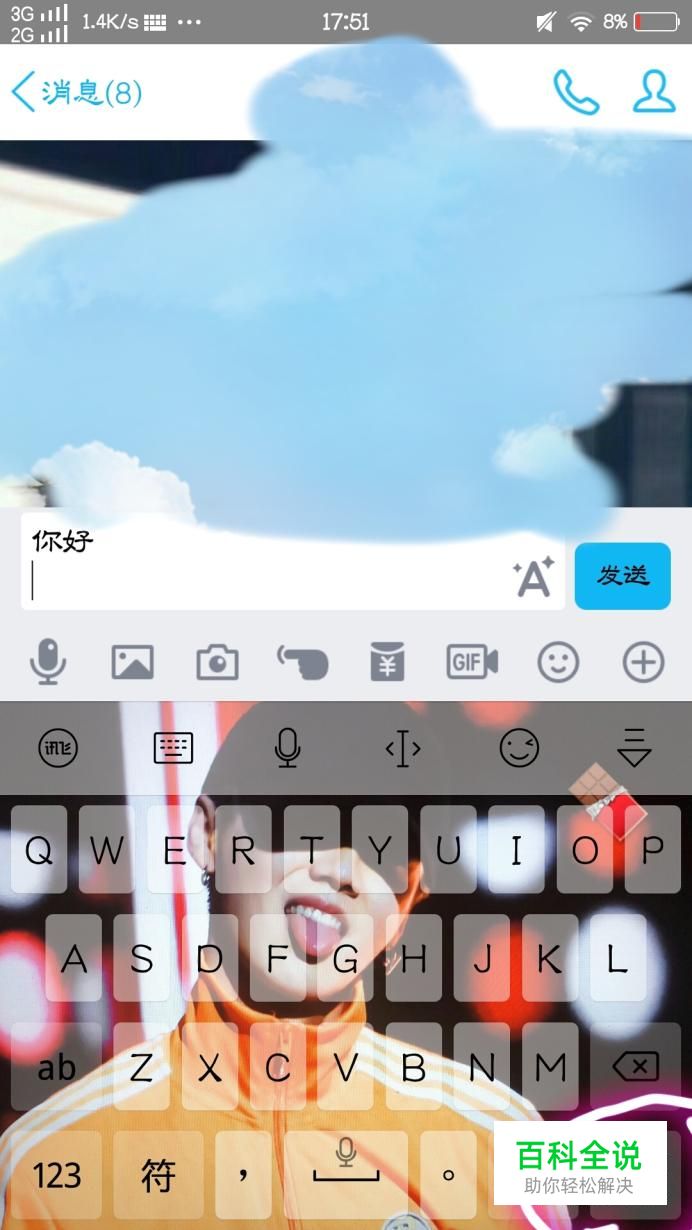Image resolution: width=692 pixels, height=1230 pixels.
Task: Start a voice call with this contact
Action: 576,93
